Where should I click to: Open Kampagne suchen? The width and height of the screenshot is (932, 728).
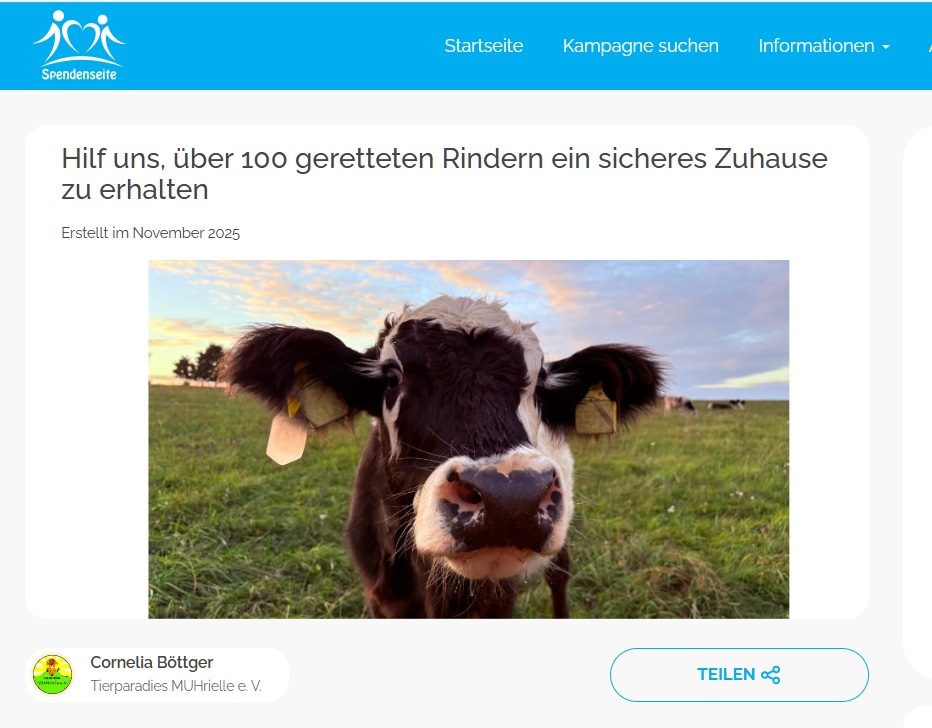[x=640, y=46]
